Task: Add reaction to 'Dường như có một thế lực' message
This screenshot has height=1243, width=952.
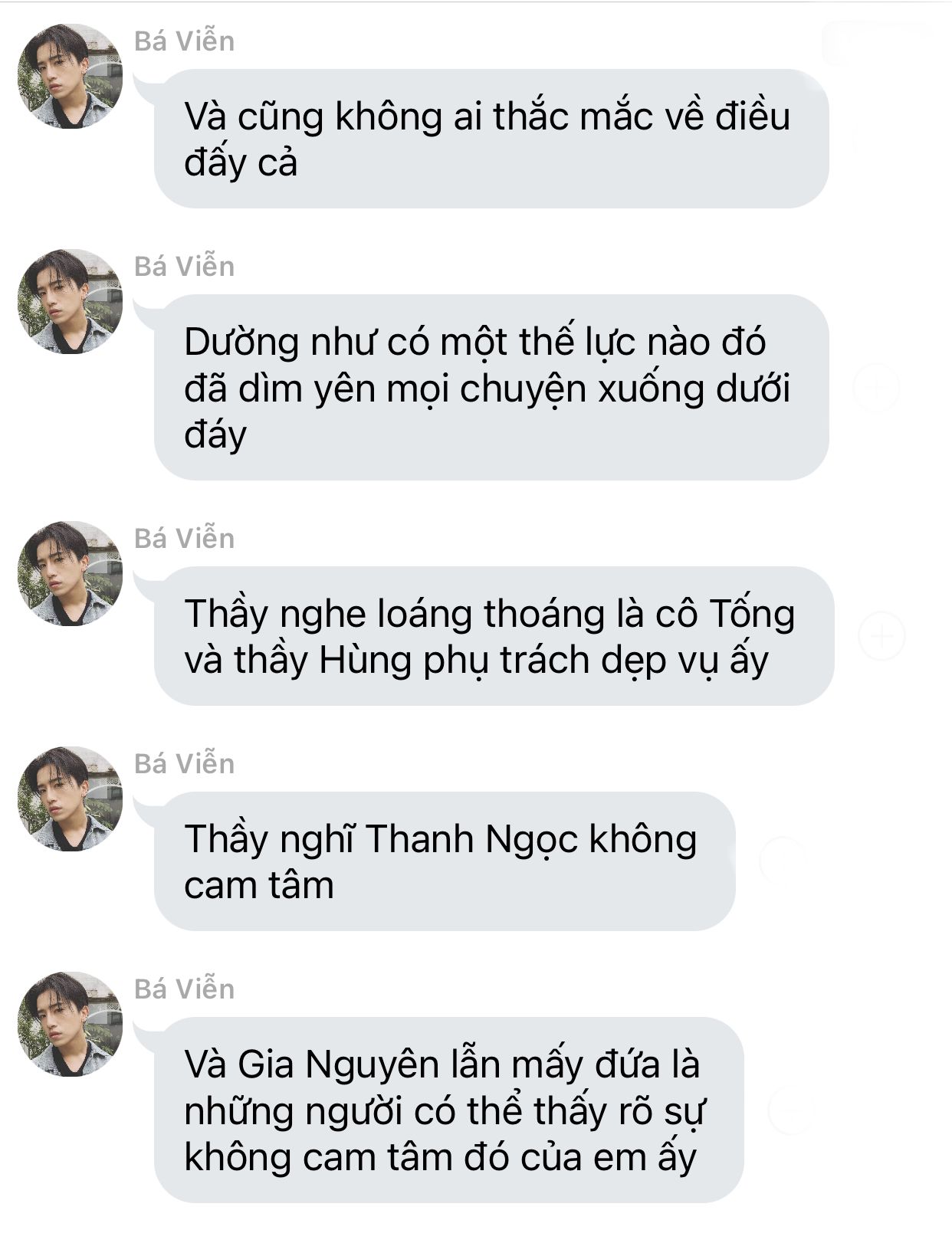Action: 876,388
